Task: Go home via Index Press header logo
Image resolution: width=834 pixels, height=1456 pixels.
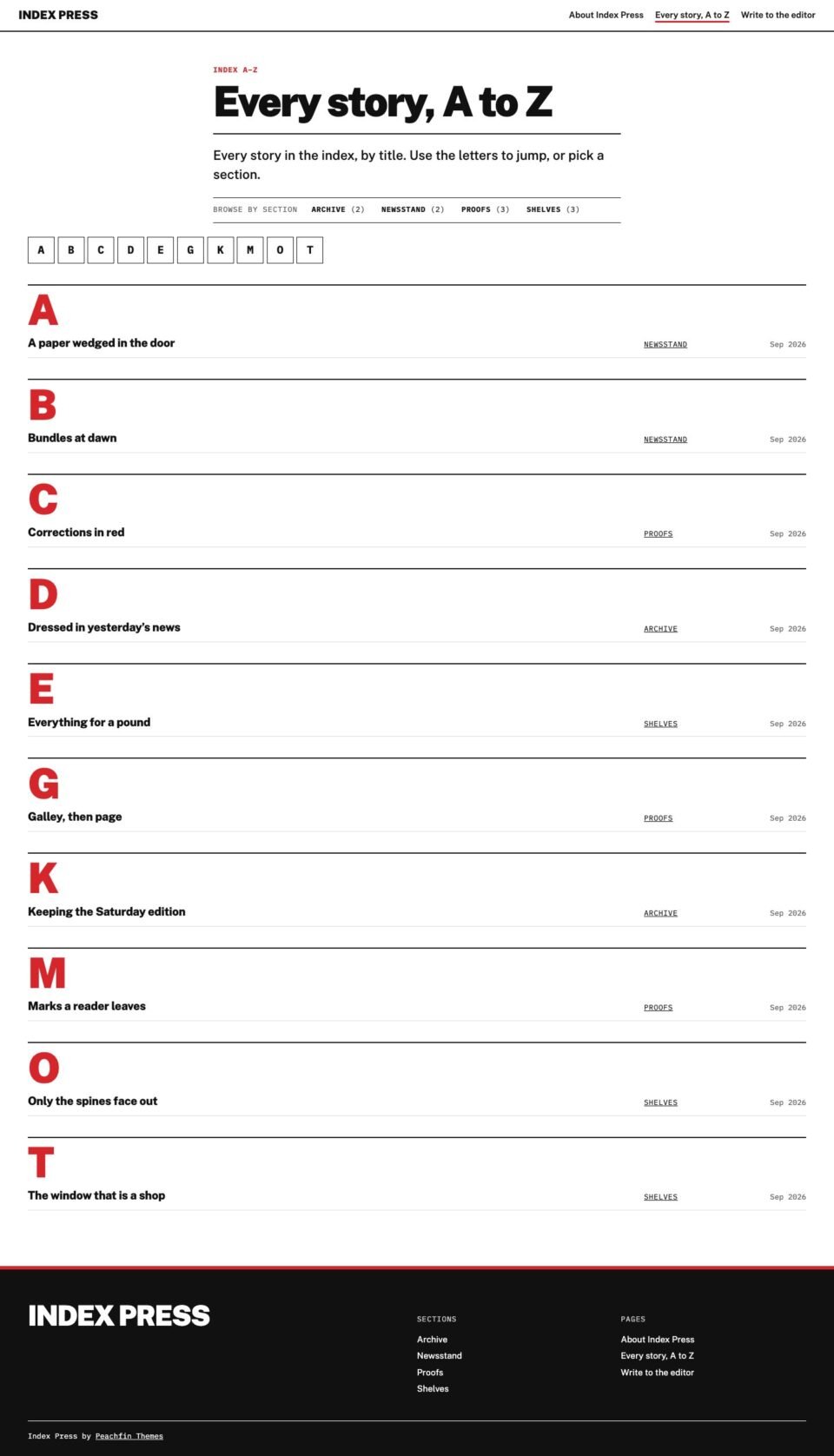Action: point(58,15)
